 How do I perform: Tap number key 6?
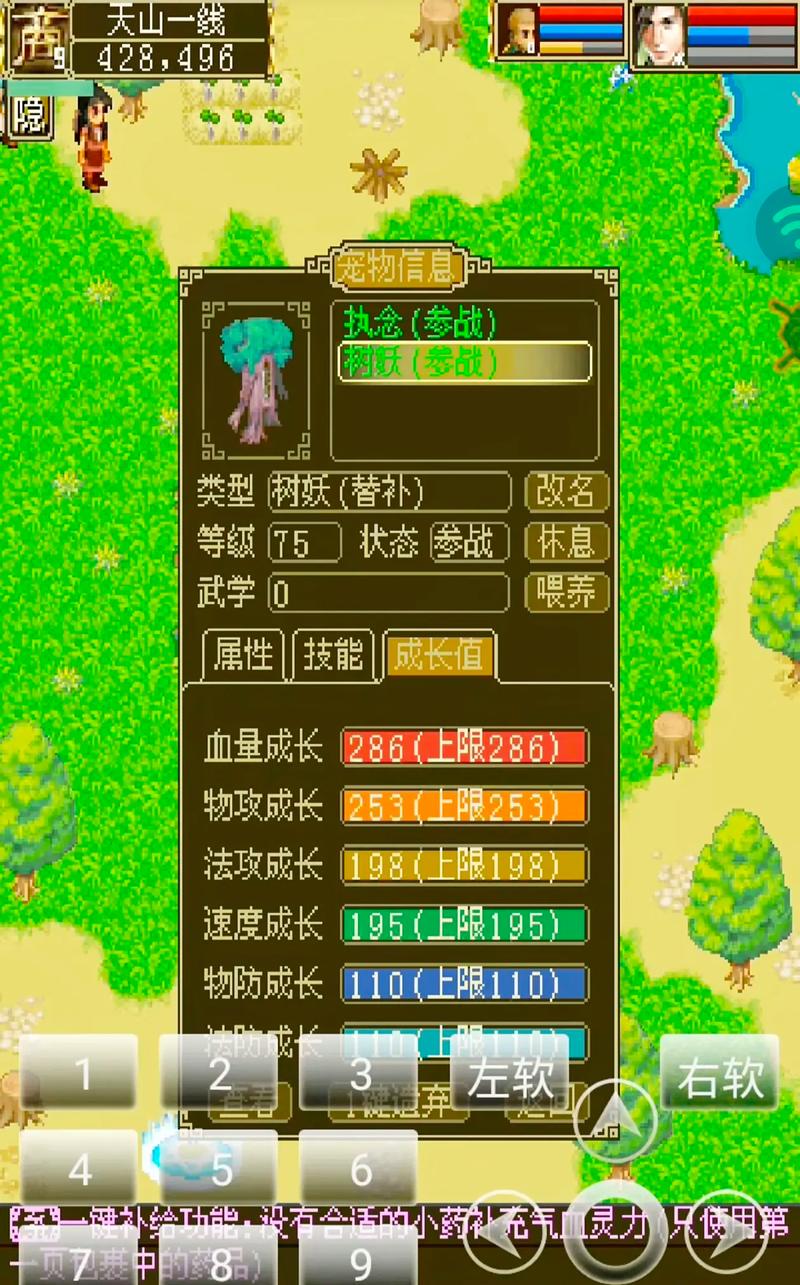(359, 1168)
